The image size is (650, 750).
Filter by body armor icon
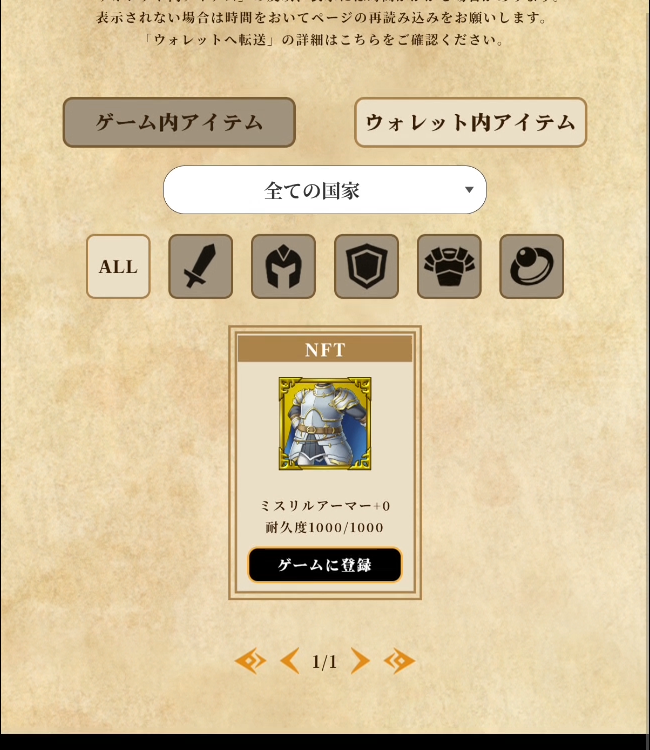pos(449,267)
